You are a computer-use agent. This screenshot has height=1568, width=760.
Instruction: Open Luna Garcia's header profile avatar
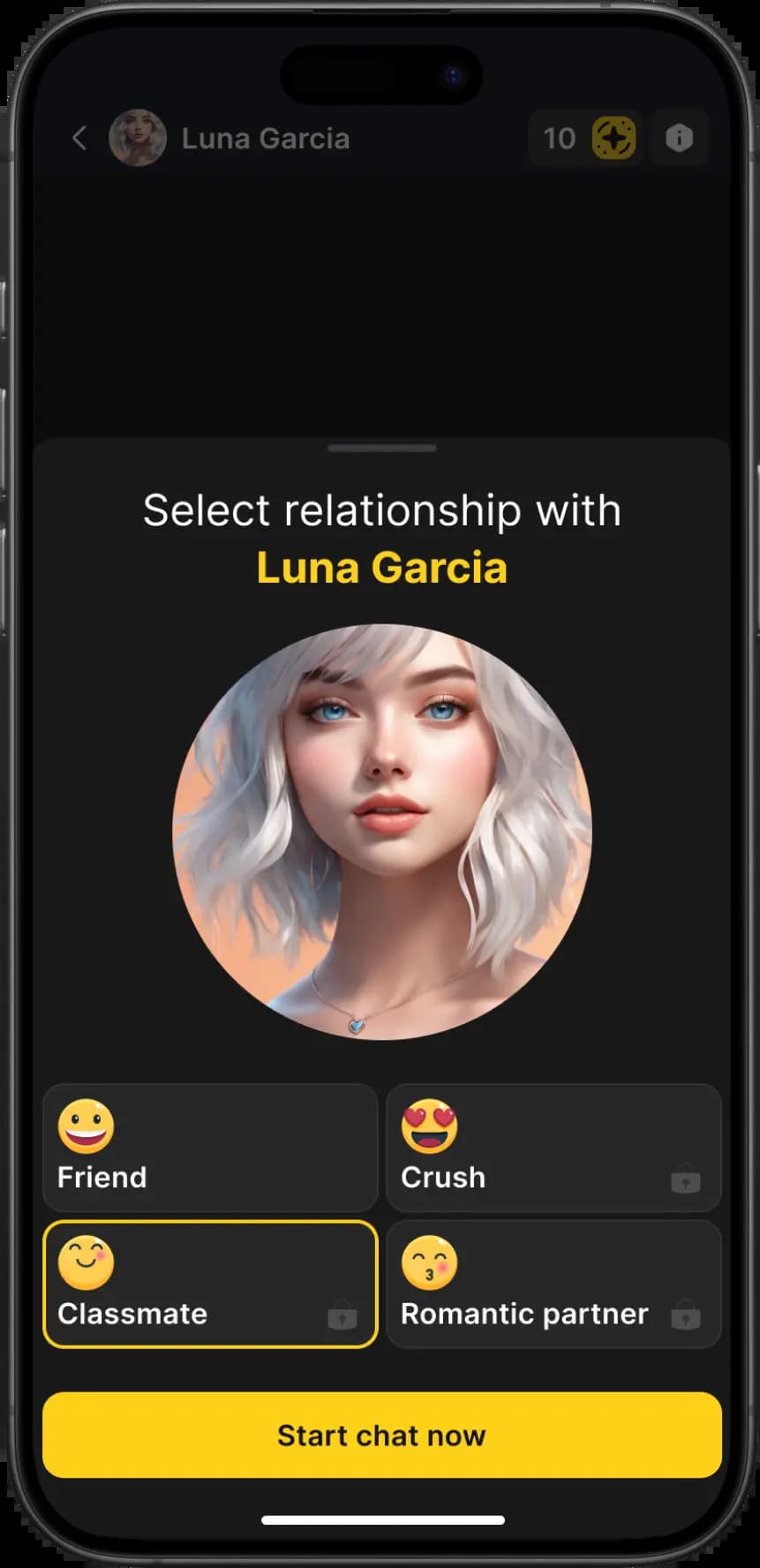138,138
